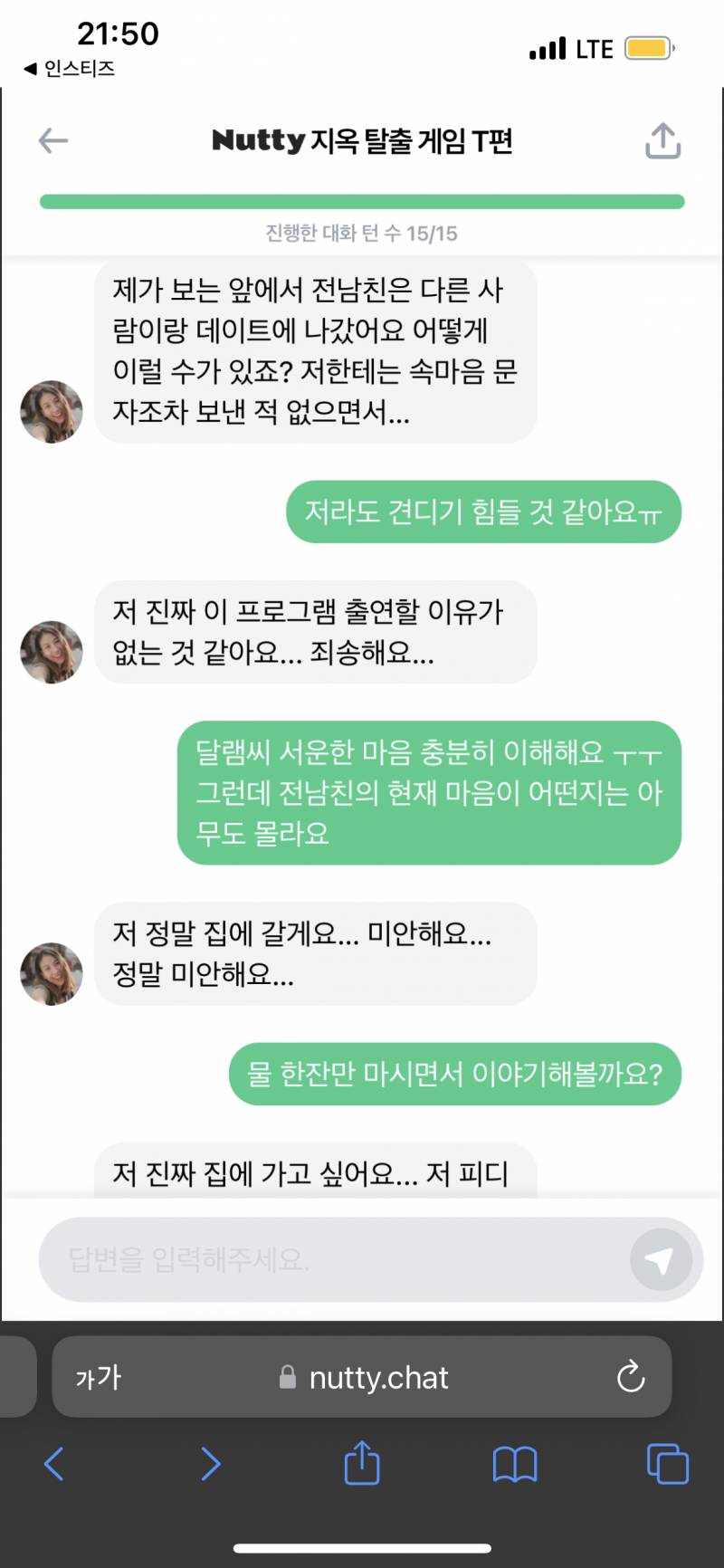
Task: Tap the share icon beside the chat title
Action: (x=662, y=141)
